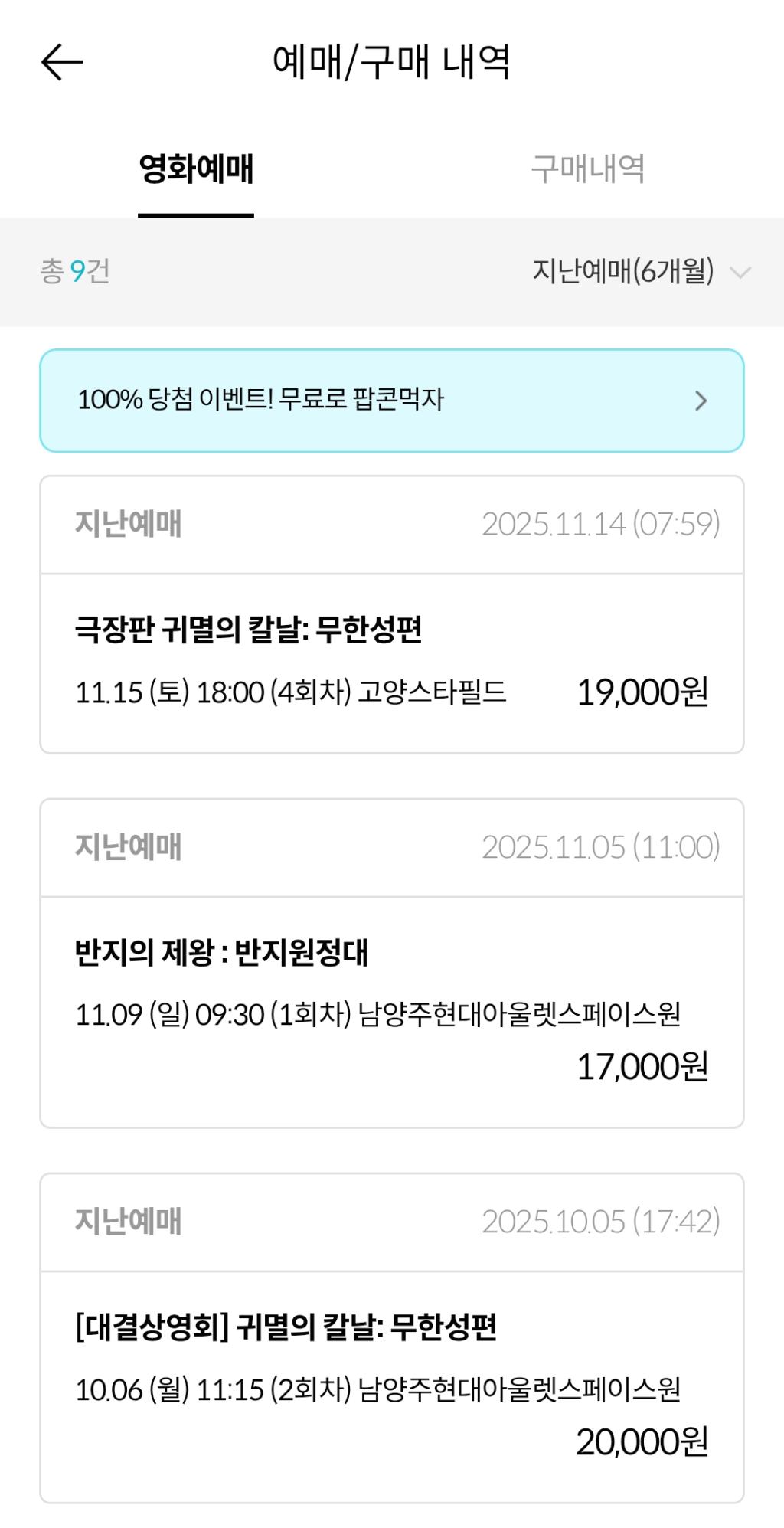View the 반지의 제왕 : 반지원정대 booking details
This screenshot has width=784, height=1528.
391,1009
